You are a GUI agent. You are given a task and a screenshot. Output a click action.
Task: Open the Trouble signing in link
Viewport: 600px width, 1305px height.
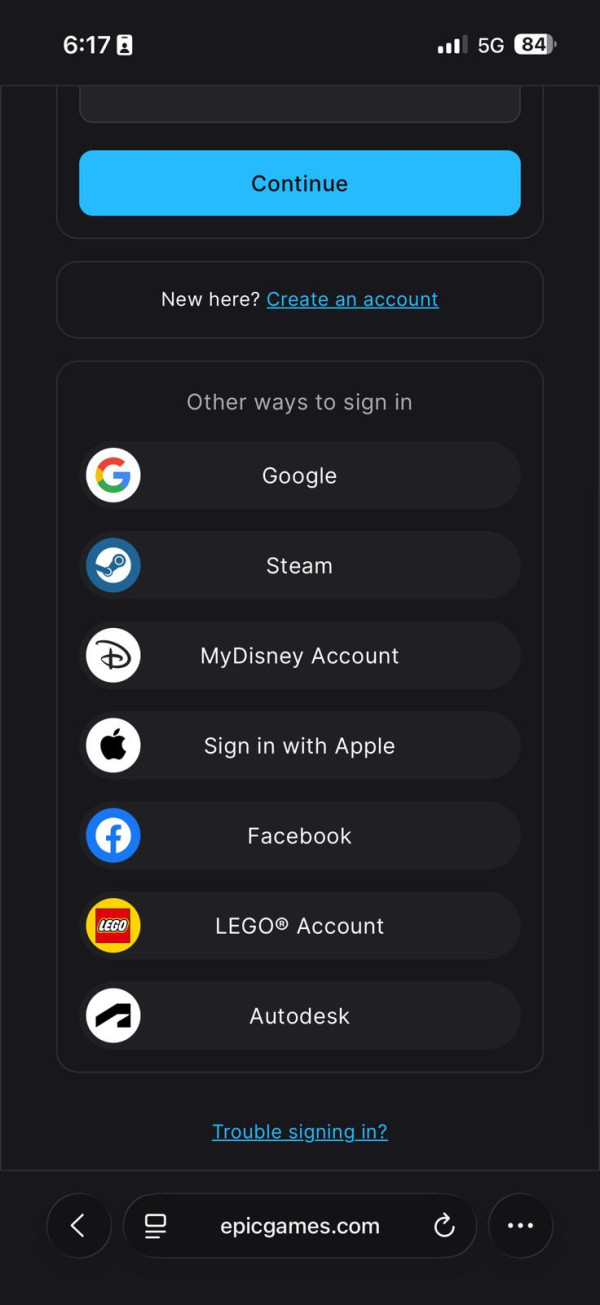[x=300, y=1131]
